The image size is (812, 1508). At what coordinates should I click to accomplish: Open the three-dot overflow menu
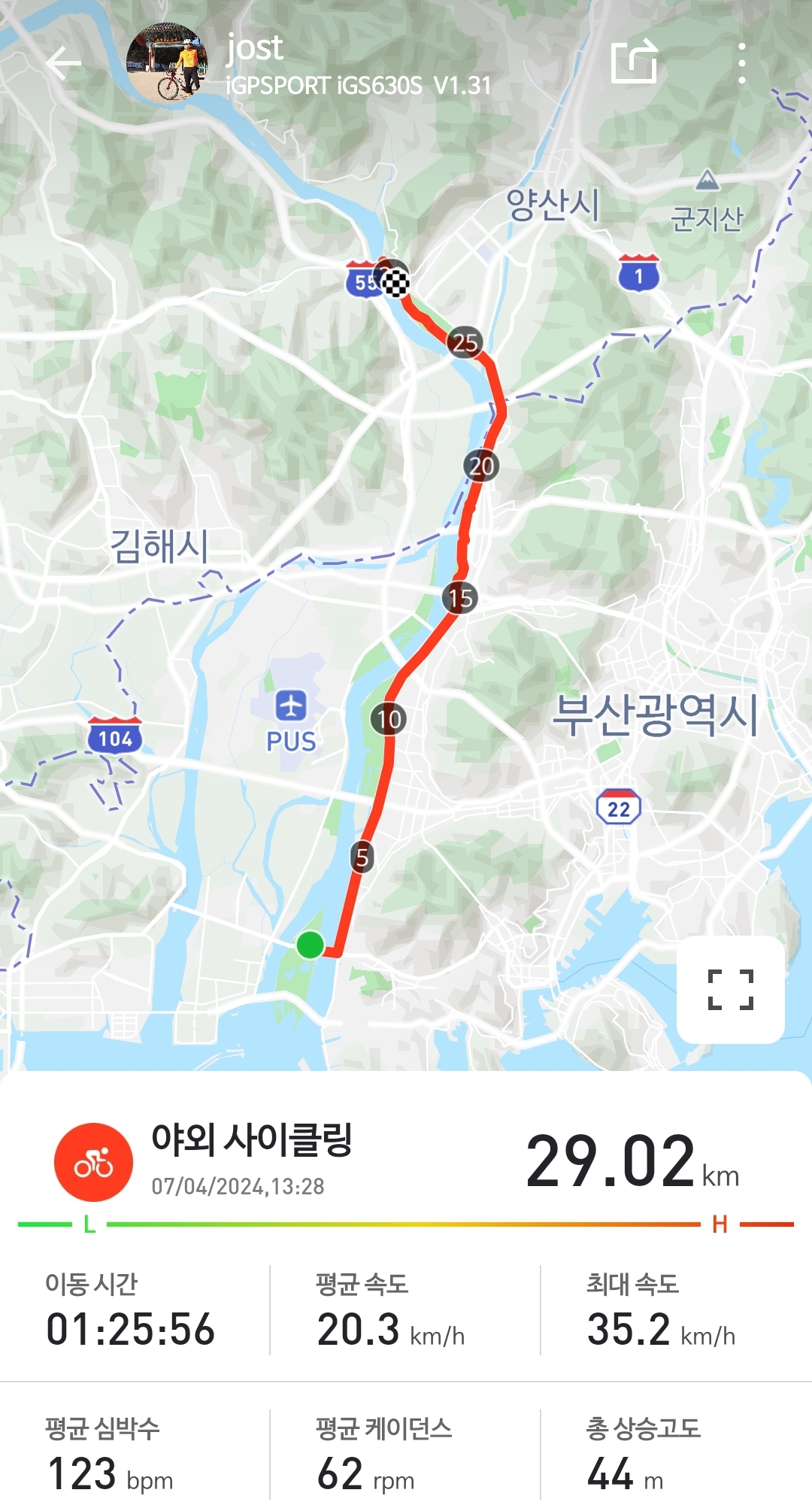click(742, 63)
